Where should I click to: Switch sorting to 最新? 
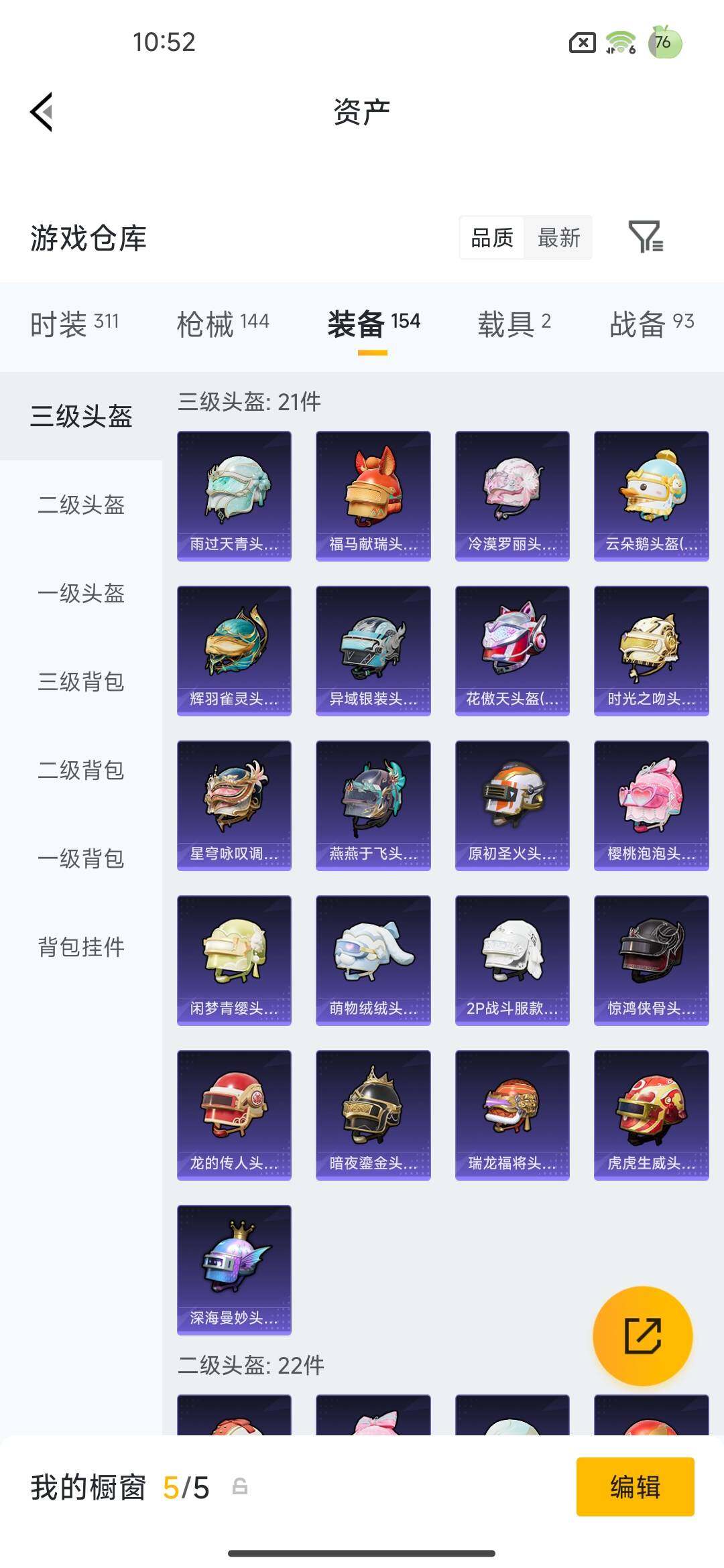coord(558,238)
